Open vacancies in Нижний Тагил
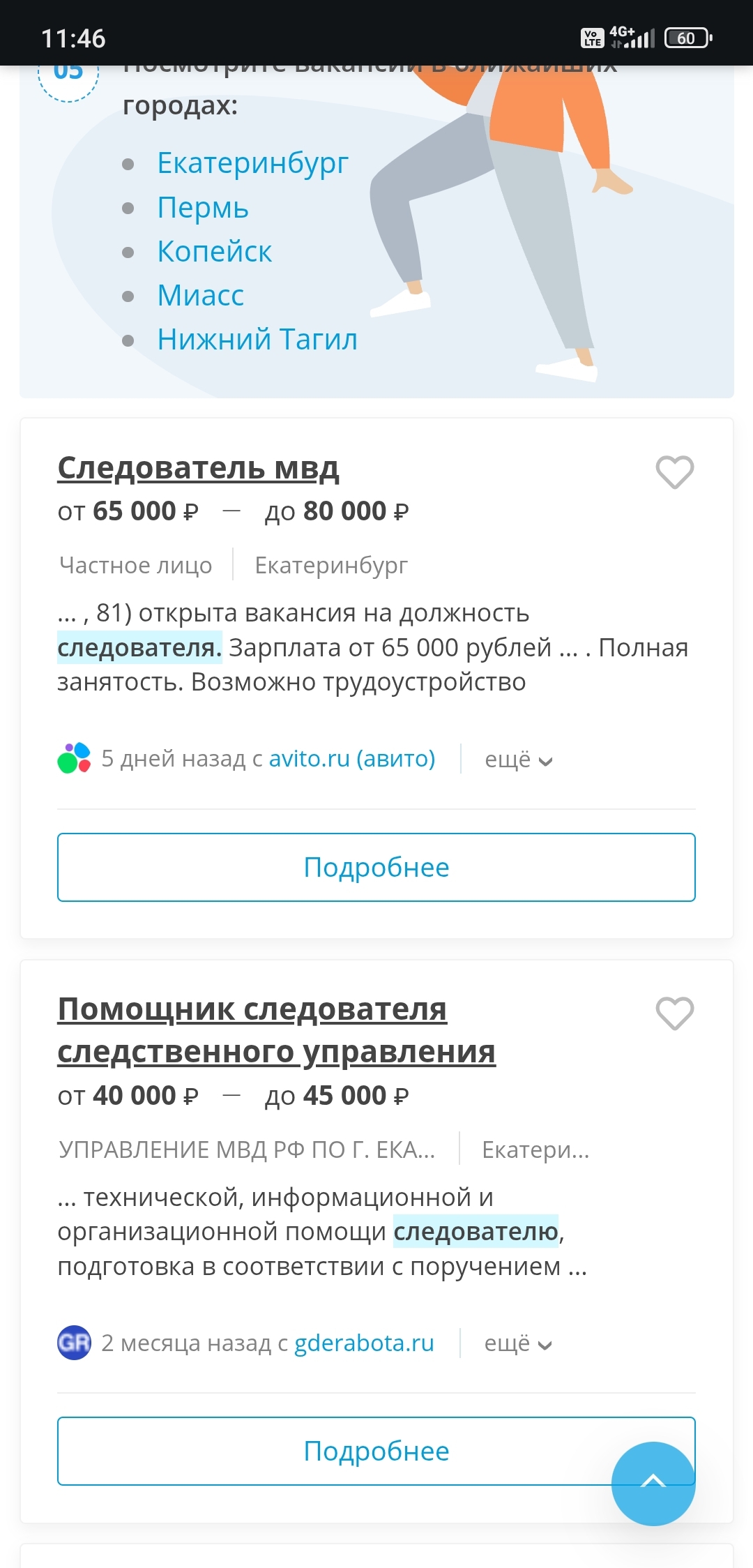The width and height of the screenshot is (753, 1568). 257,340
